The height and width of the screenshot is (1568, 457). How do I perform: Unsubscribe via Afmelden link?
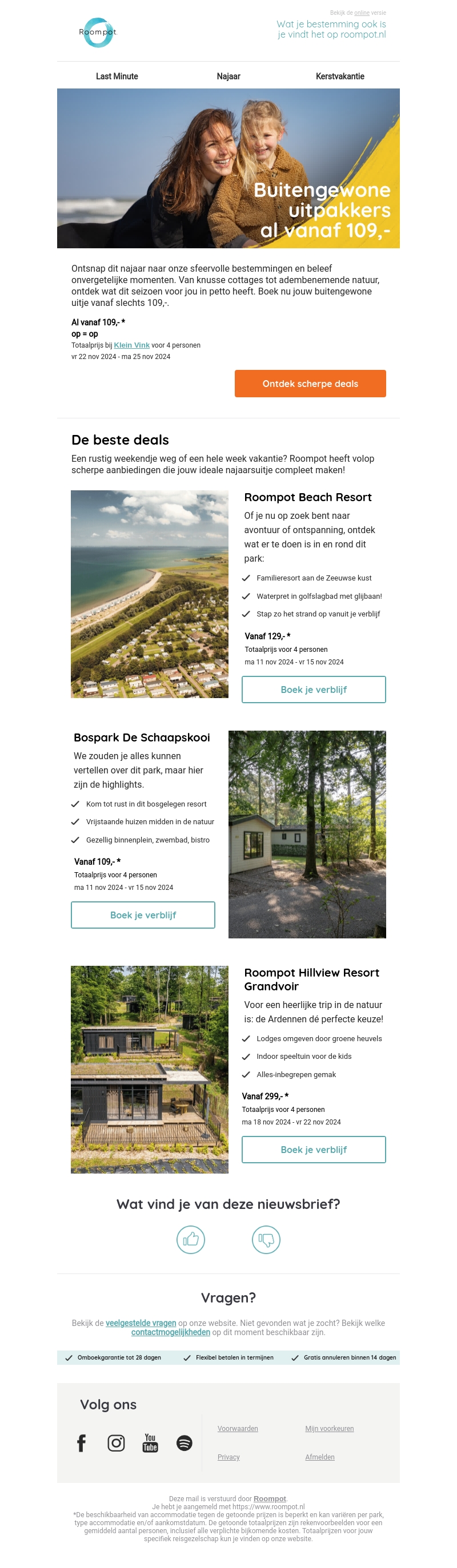pos(319,1457)
